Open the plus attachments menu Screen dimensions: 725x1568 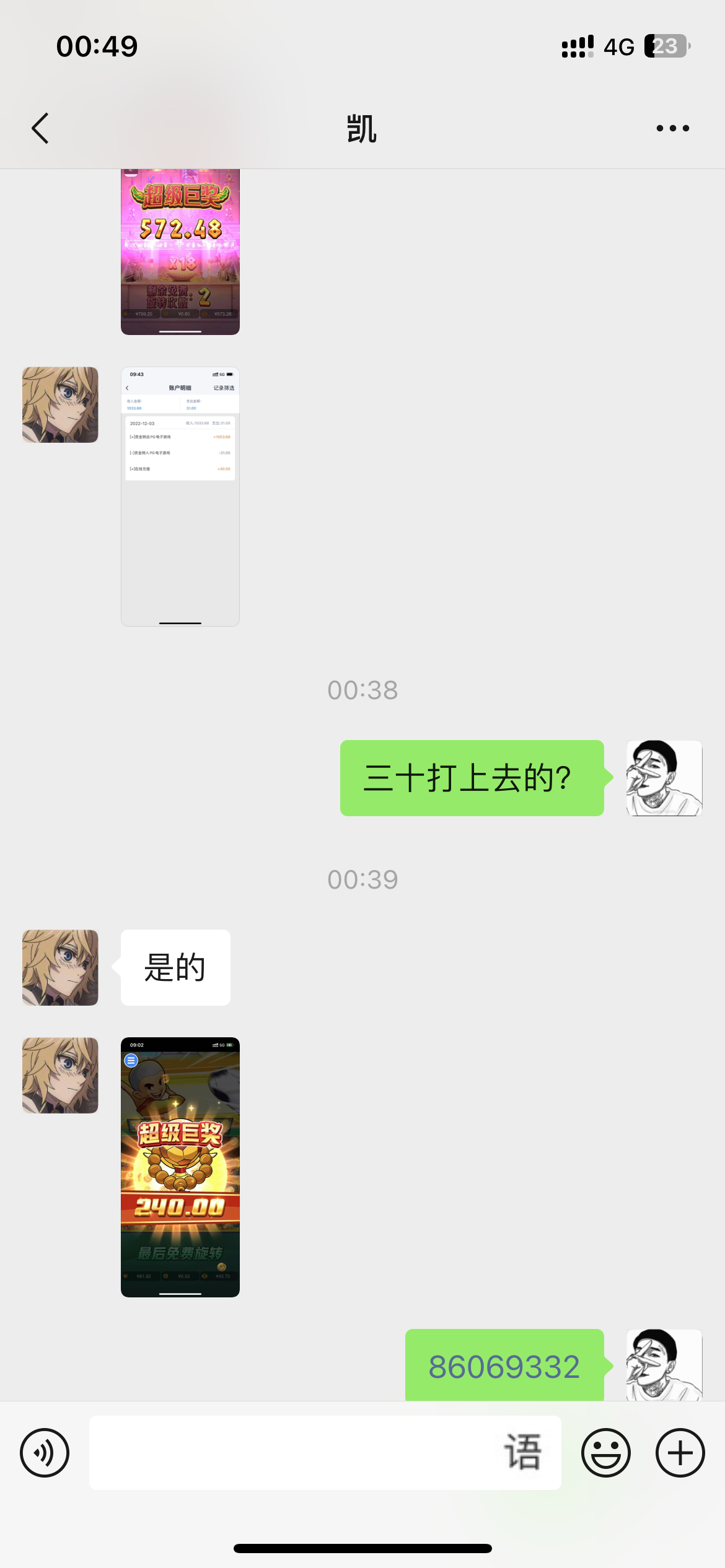(680, 1452)
